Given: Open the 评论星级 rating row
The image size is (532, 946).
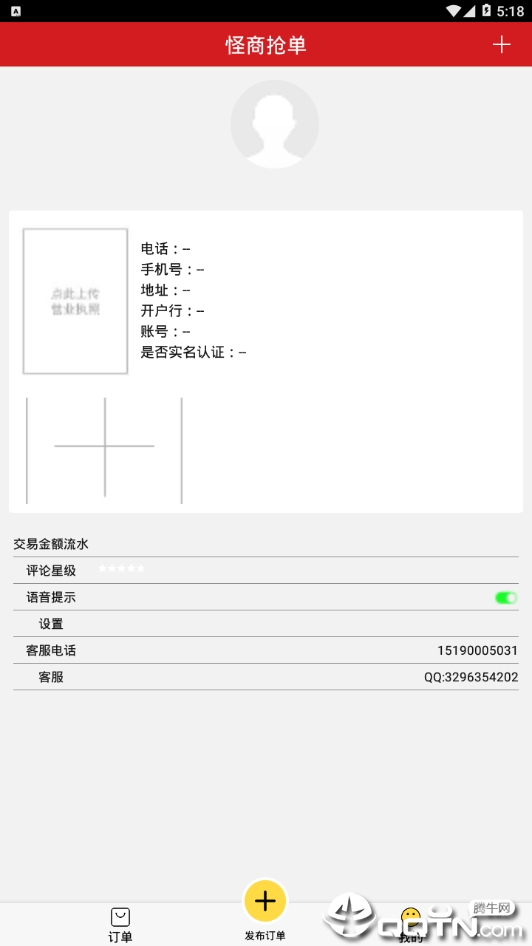Looking at the screenshot, I should pyautogui.click(x=265, y=570).
